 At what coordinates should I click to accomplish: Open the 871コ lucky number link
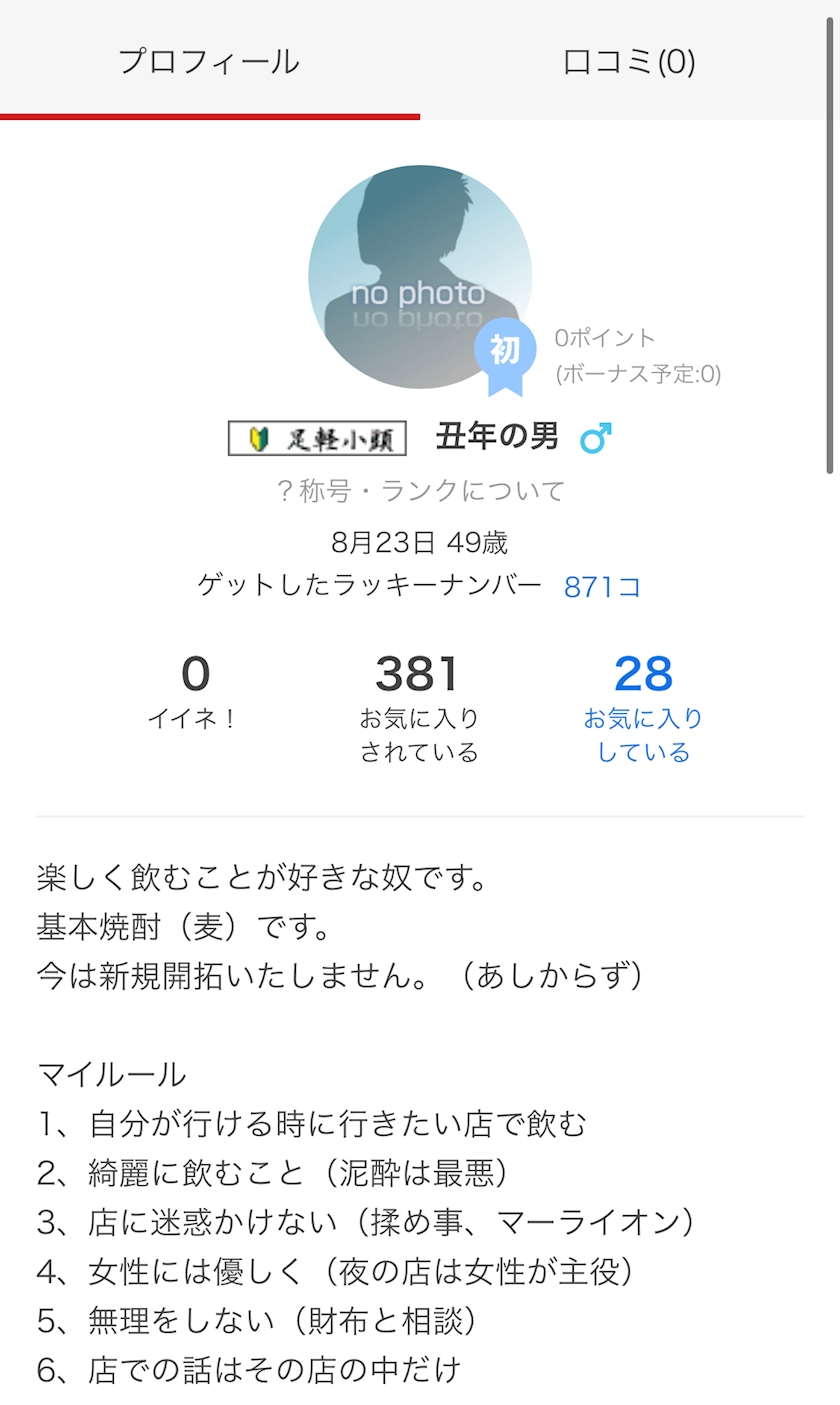click(x=602, y=587)
